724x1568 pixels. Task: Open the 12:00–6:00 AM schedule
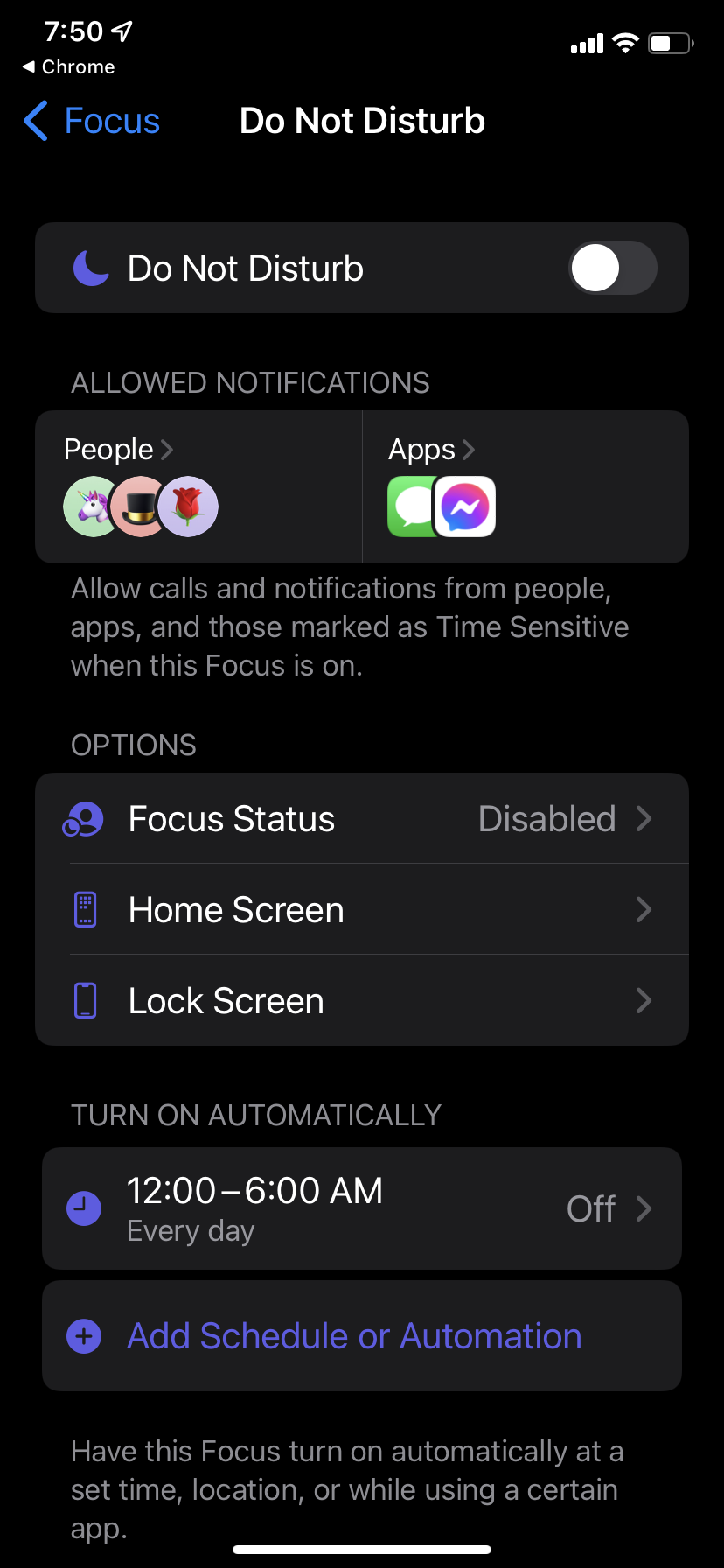coord(362,1208)
